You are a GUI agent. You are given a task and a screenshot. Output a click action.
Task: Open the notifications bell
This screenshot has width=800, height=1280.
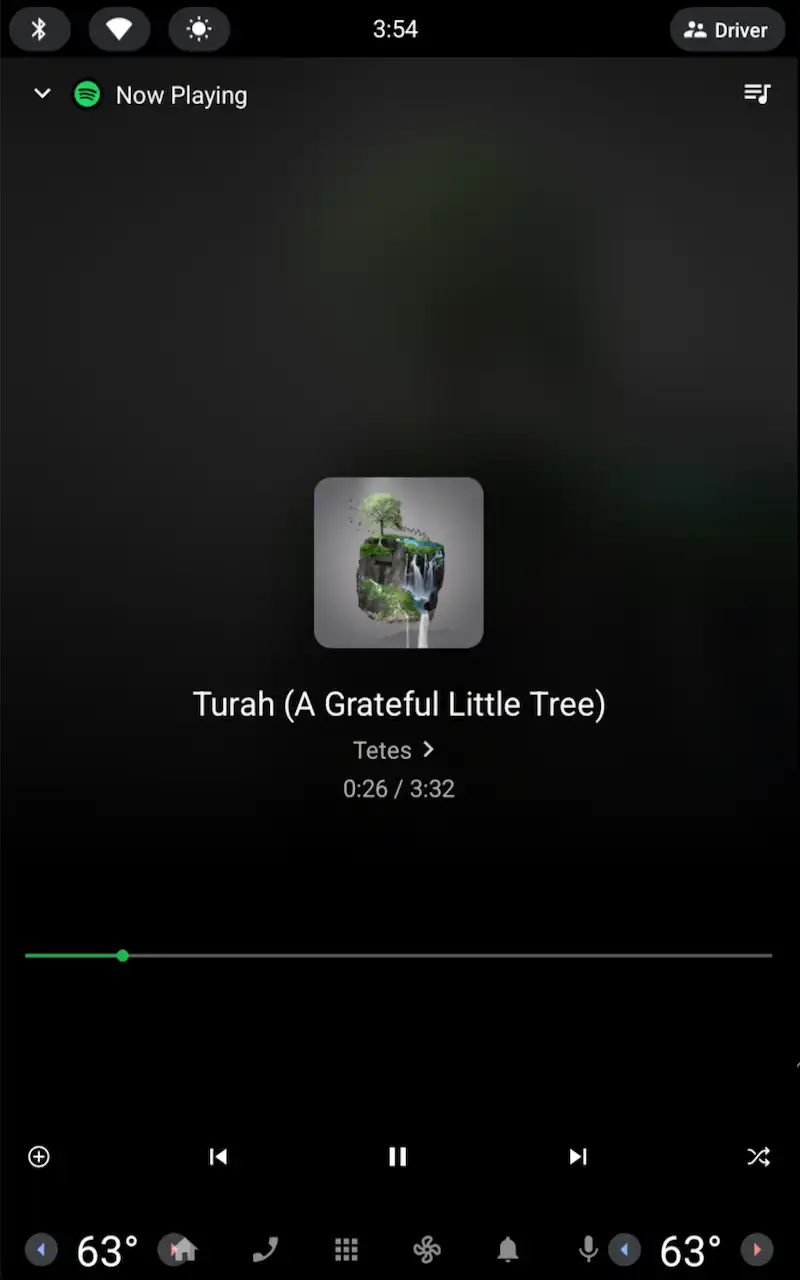(x=508, y=1250)
